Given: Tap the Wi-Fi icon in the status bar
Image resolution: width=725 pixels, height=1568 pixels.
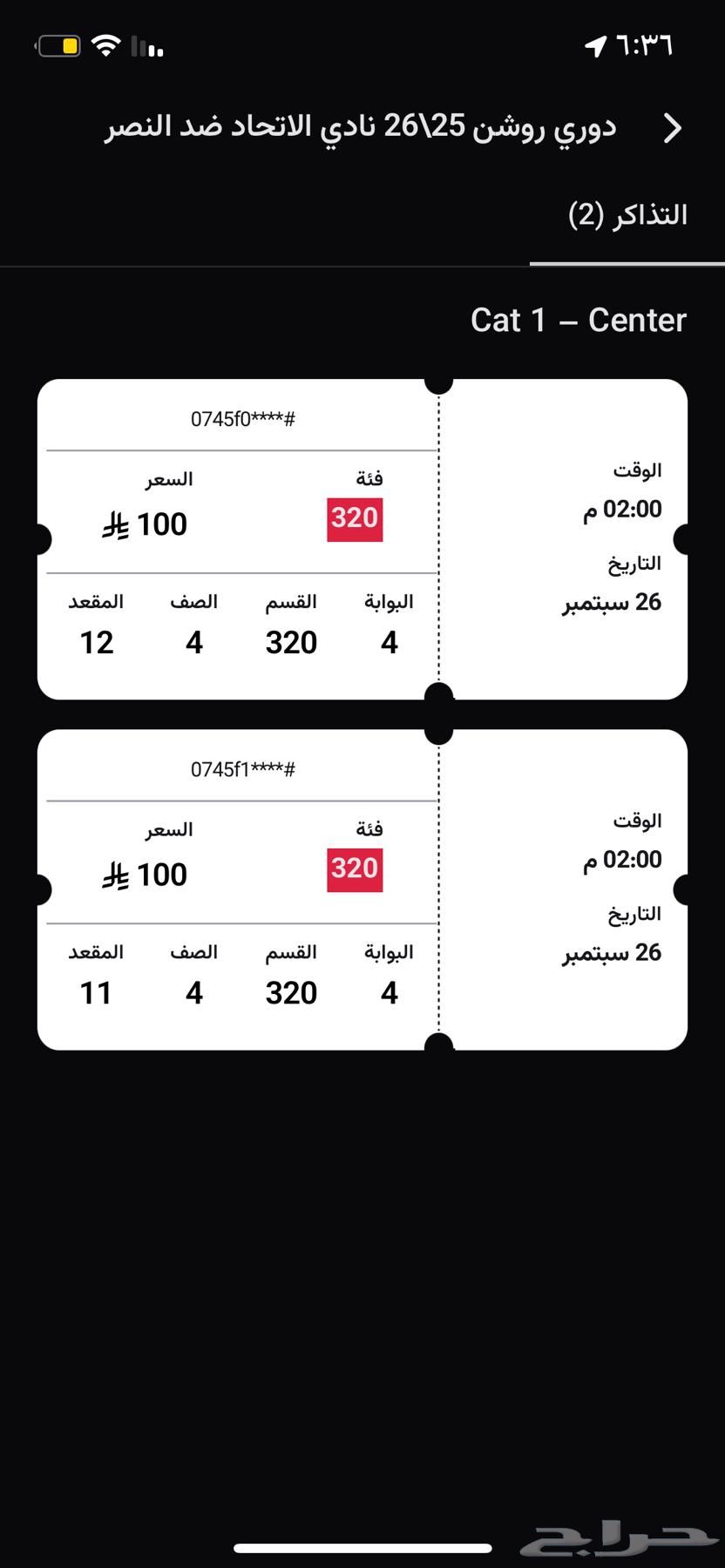Looking at the screenshot, I should tap(105, 45).
